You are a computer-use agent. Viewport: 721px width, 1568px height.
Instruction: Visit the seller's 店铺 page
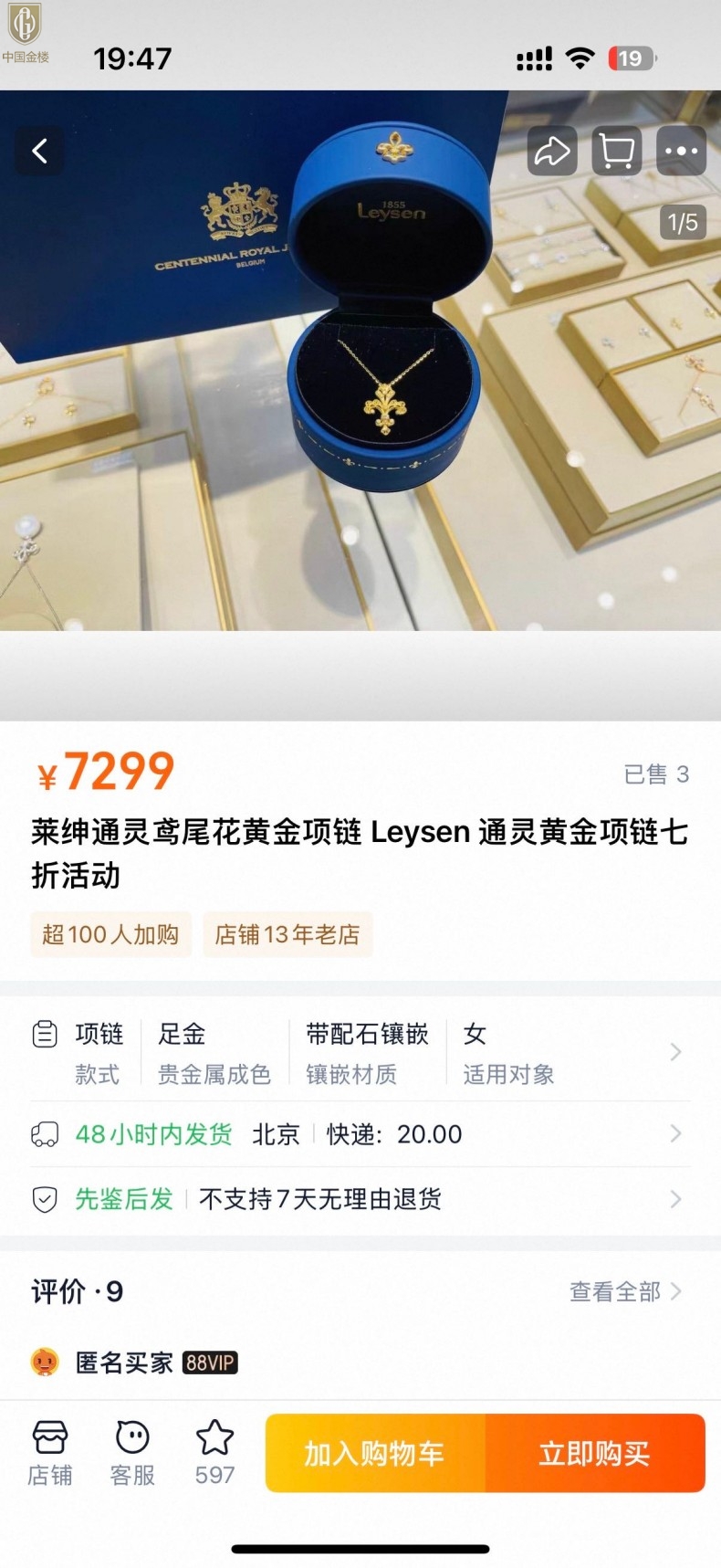click(x=49, y=1452)
